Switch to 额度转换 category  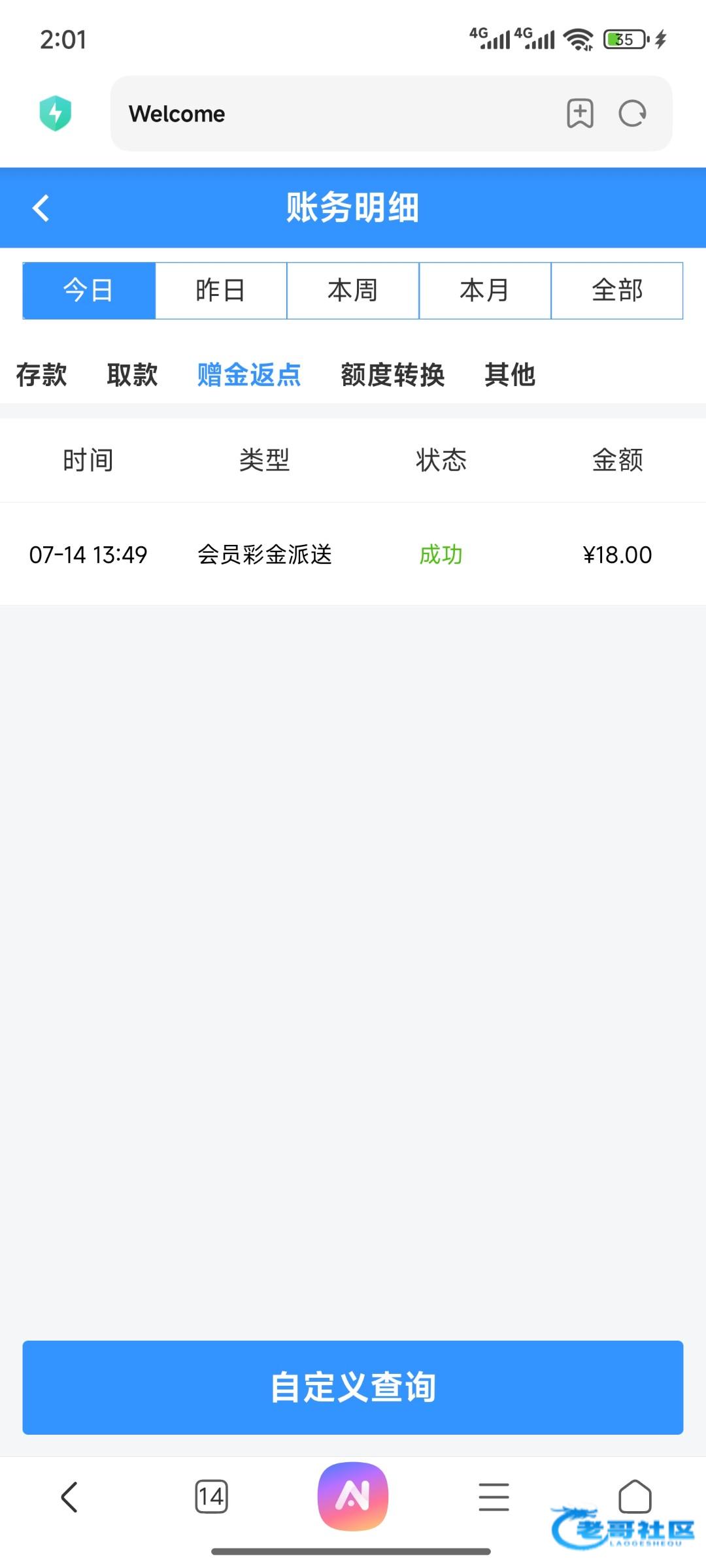(x=392, y=375)
